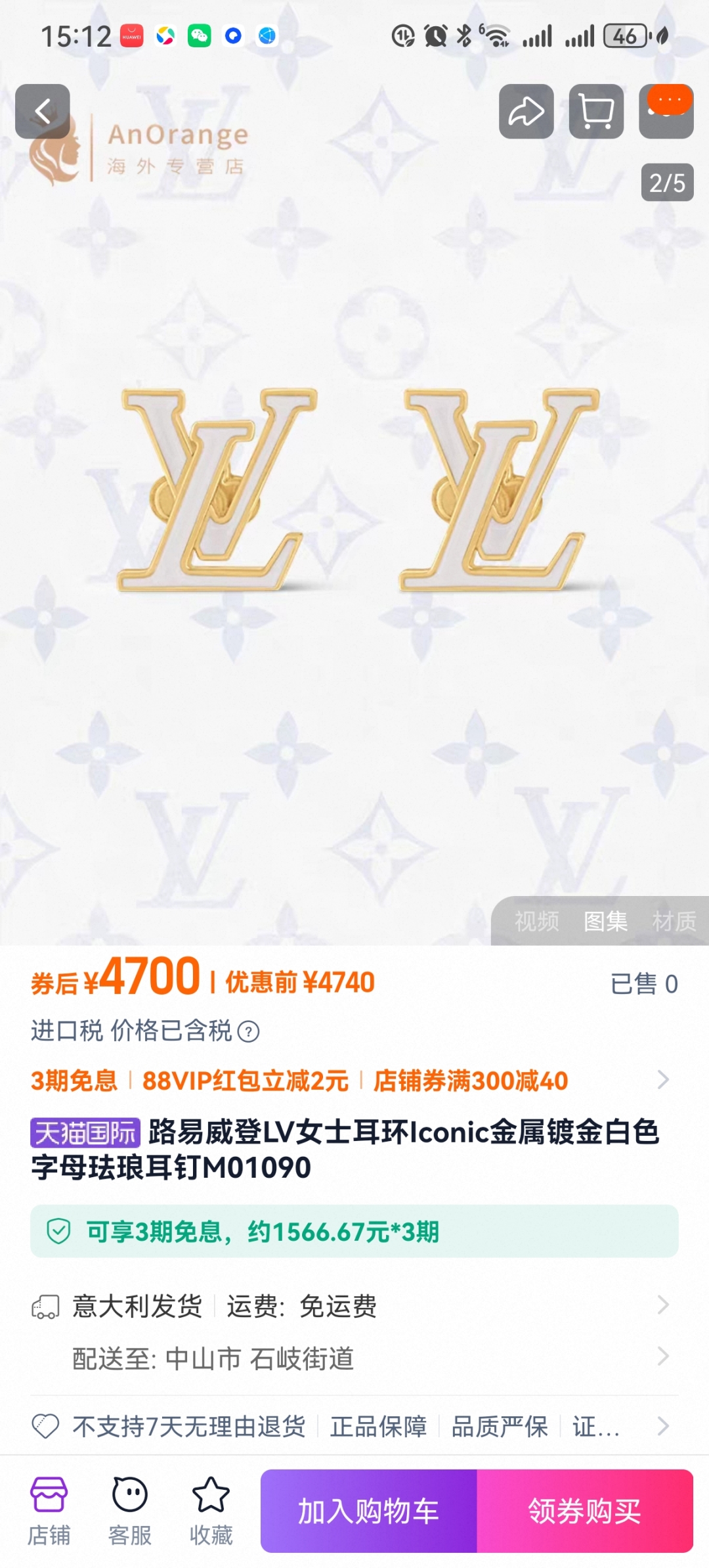Switch to the 材质 tab

(674, 921)
